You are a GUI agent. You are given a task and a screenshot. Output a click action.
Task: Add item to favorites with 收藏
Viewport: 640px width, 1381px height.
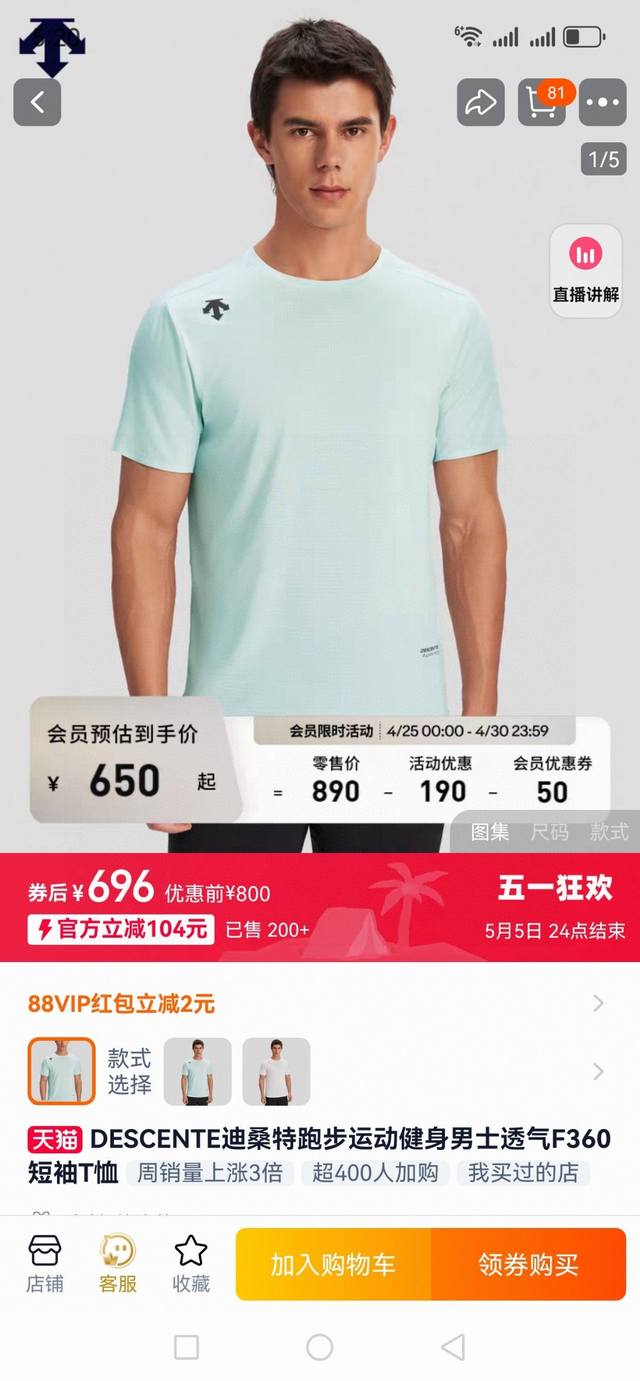[191, 1264]
